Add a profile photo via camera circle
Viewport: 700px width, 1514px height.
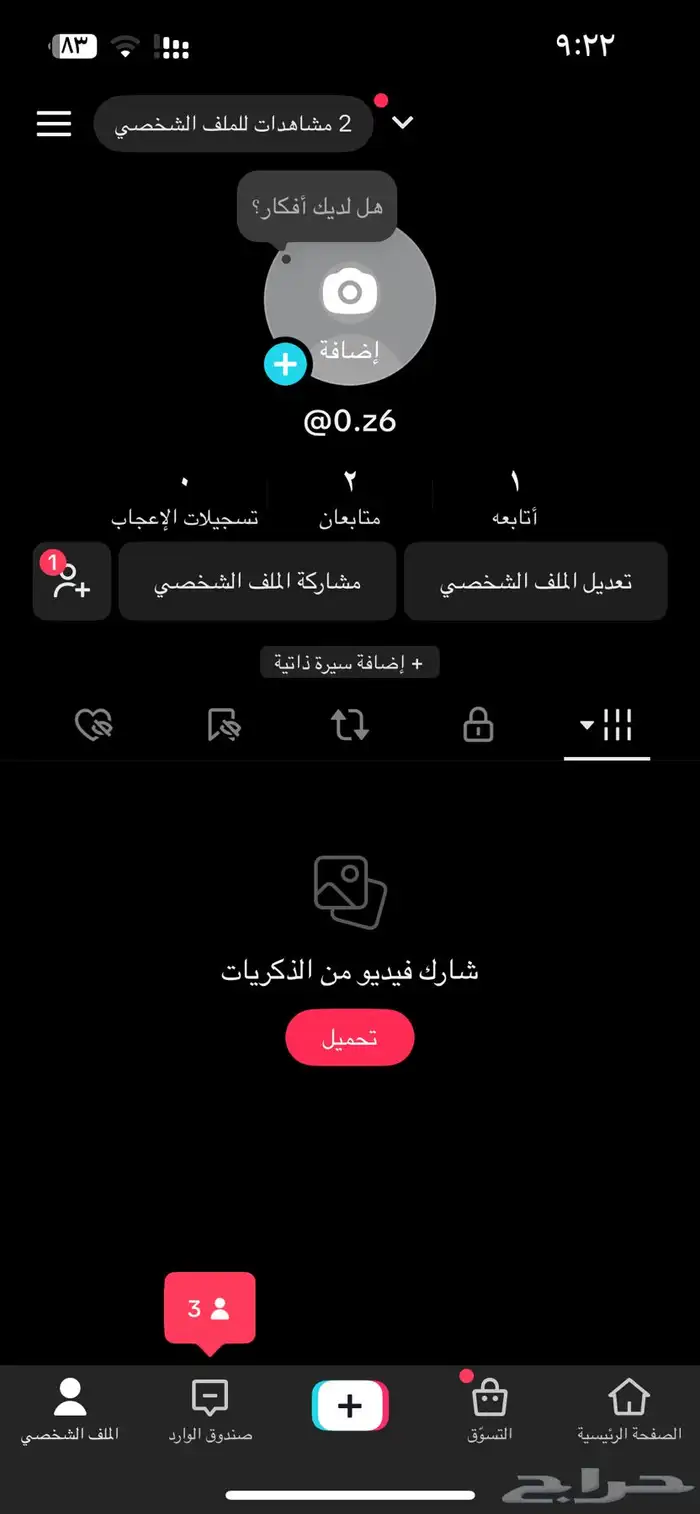pyautogui.click(x=350, y=302)
